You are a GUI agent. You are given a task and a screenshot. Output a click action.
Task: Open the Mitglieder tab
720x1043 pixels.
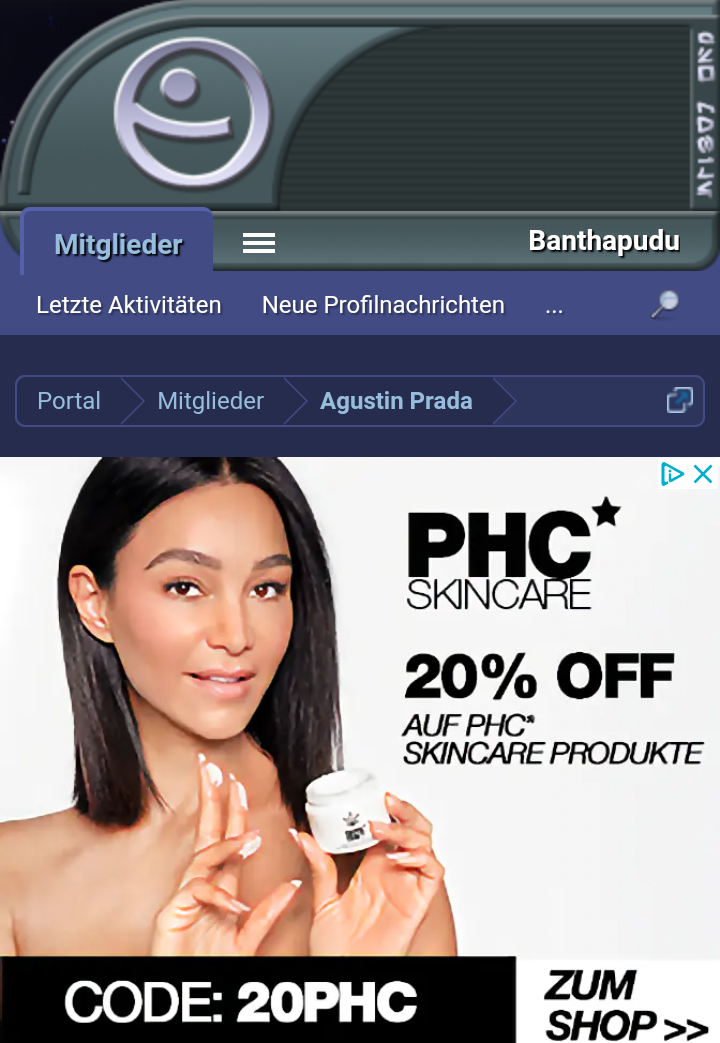coord(118,244)
